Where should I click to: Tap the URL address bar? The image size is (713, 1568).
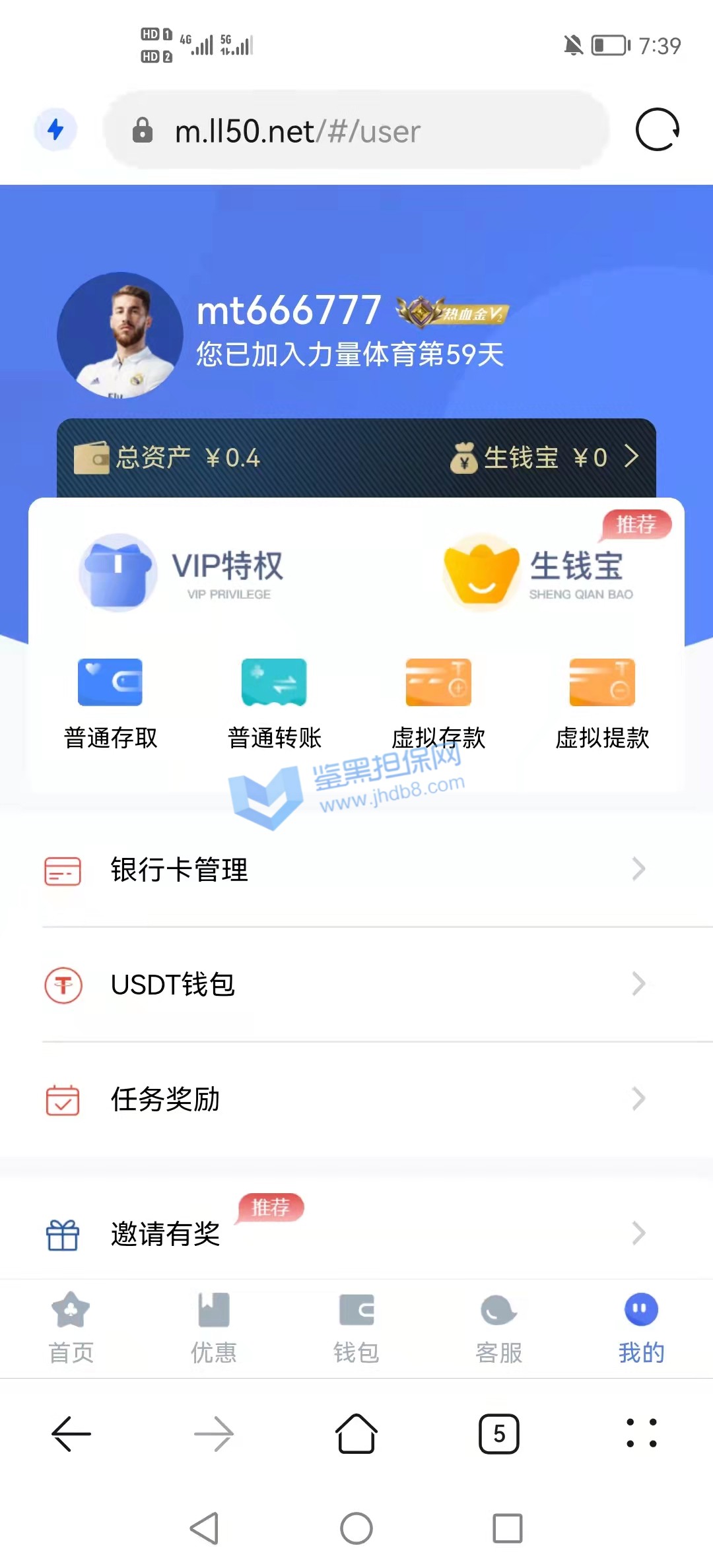[356, 131]
